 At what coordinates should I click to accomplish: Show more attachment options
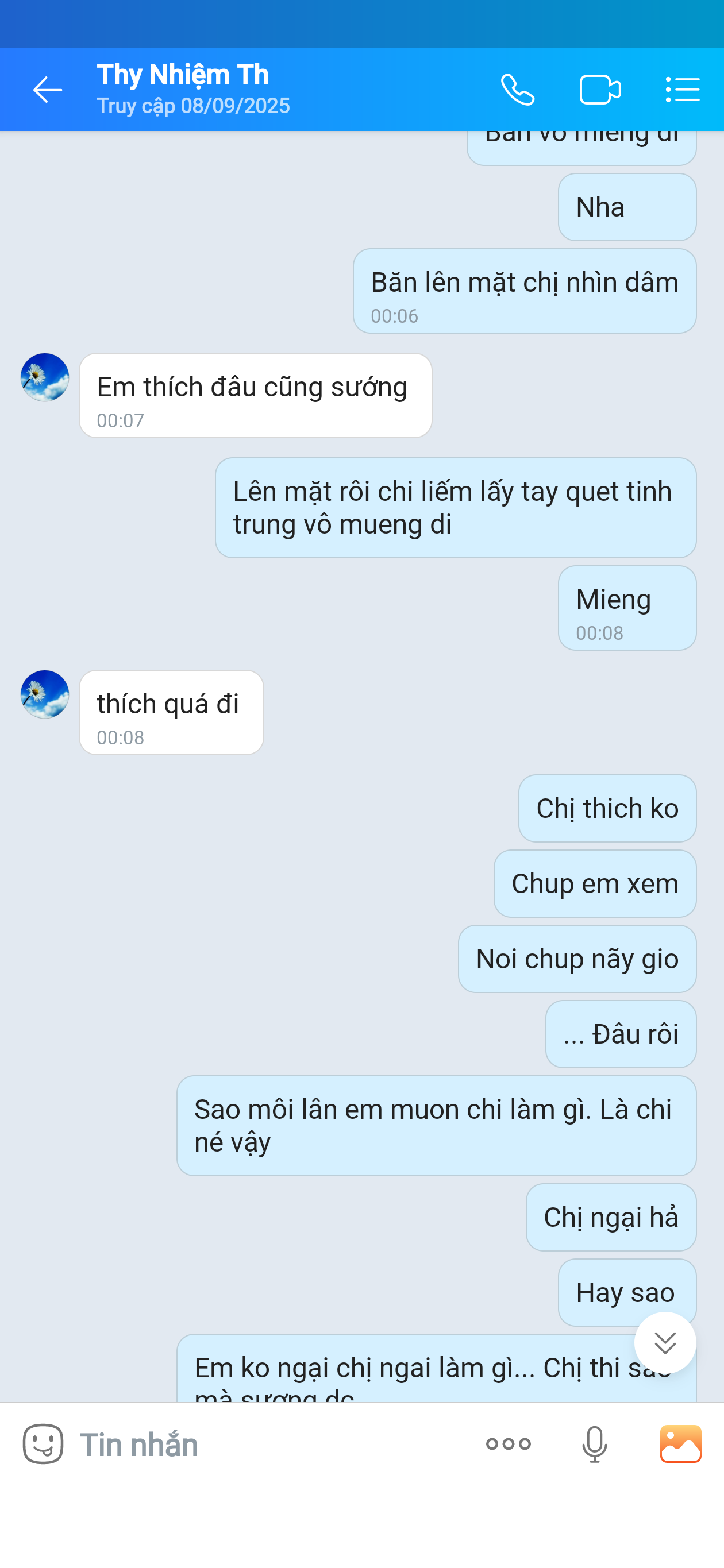508,1444
